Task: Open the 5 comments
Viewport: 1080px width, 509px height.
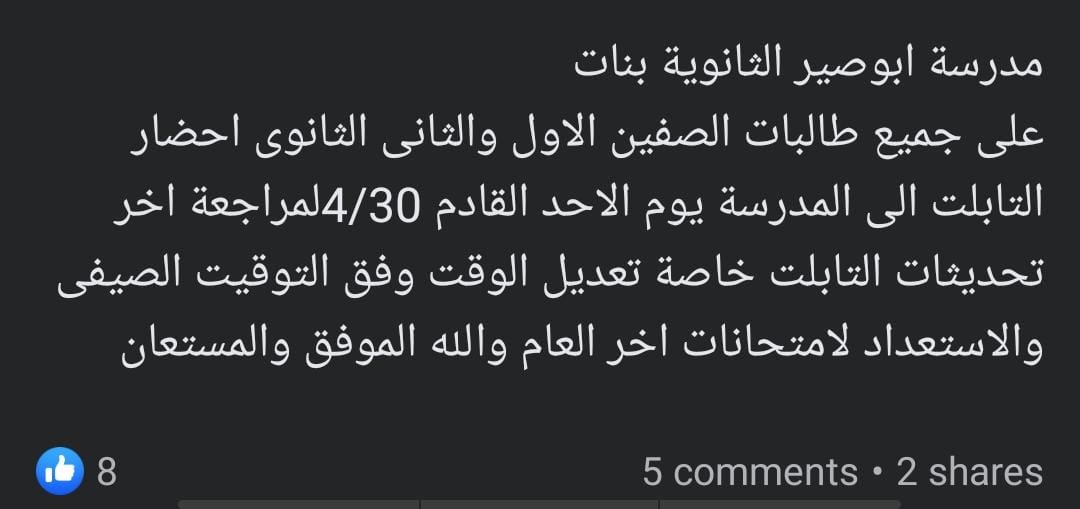Action: pyautogui.click(x=750, y=471)
